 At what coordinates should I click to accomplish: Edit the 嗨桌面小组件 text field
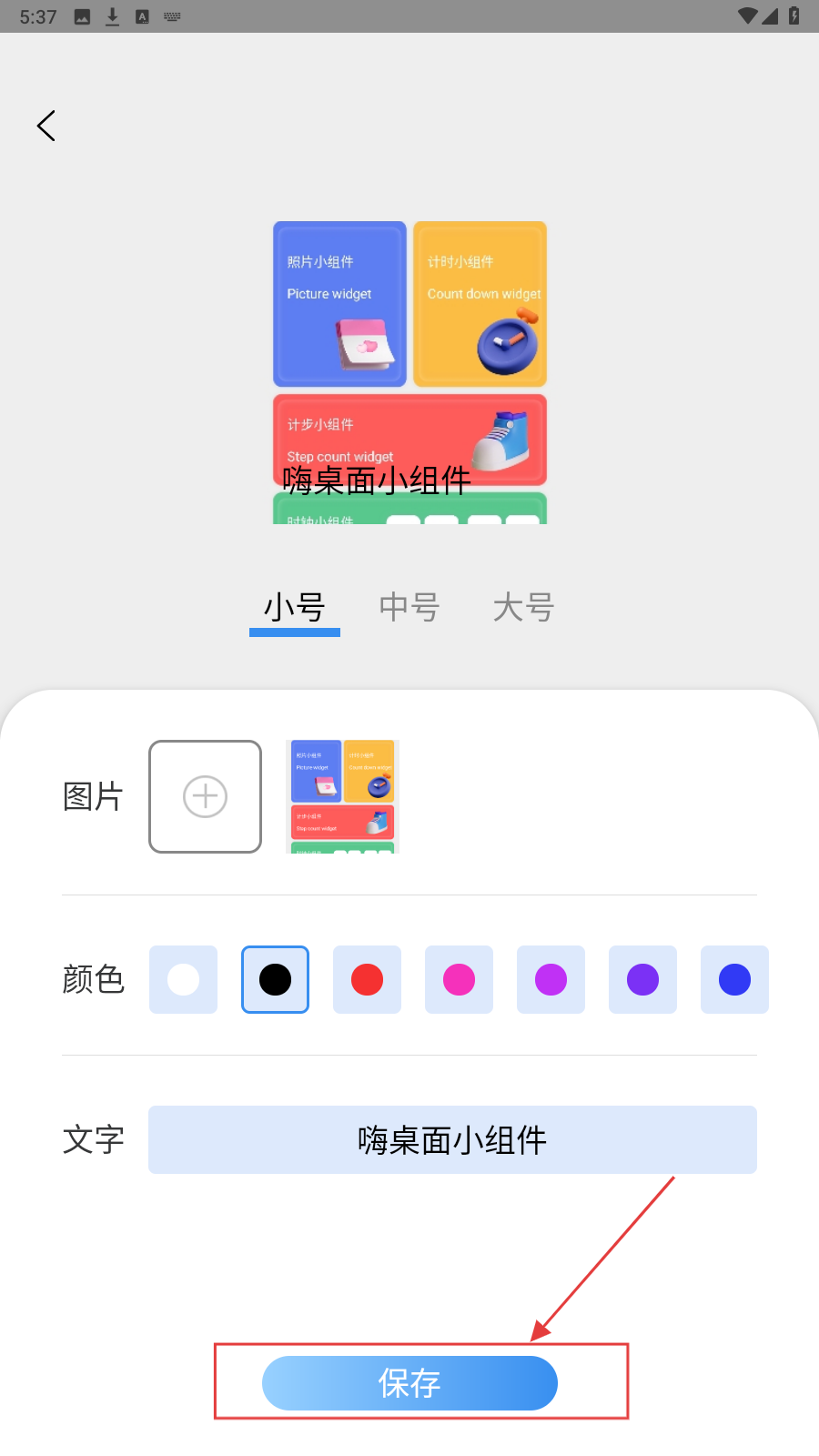click(x=452, y=1139)
